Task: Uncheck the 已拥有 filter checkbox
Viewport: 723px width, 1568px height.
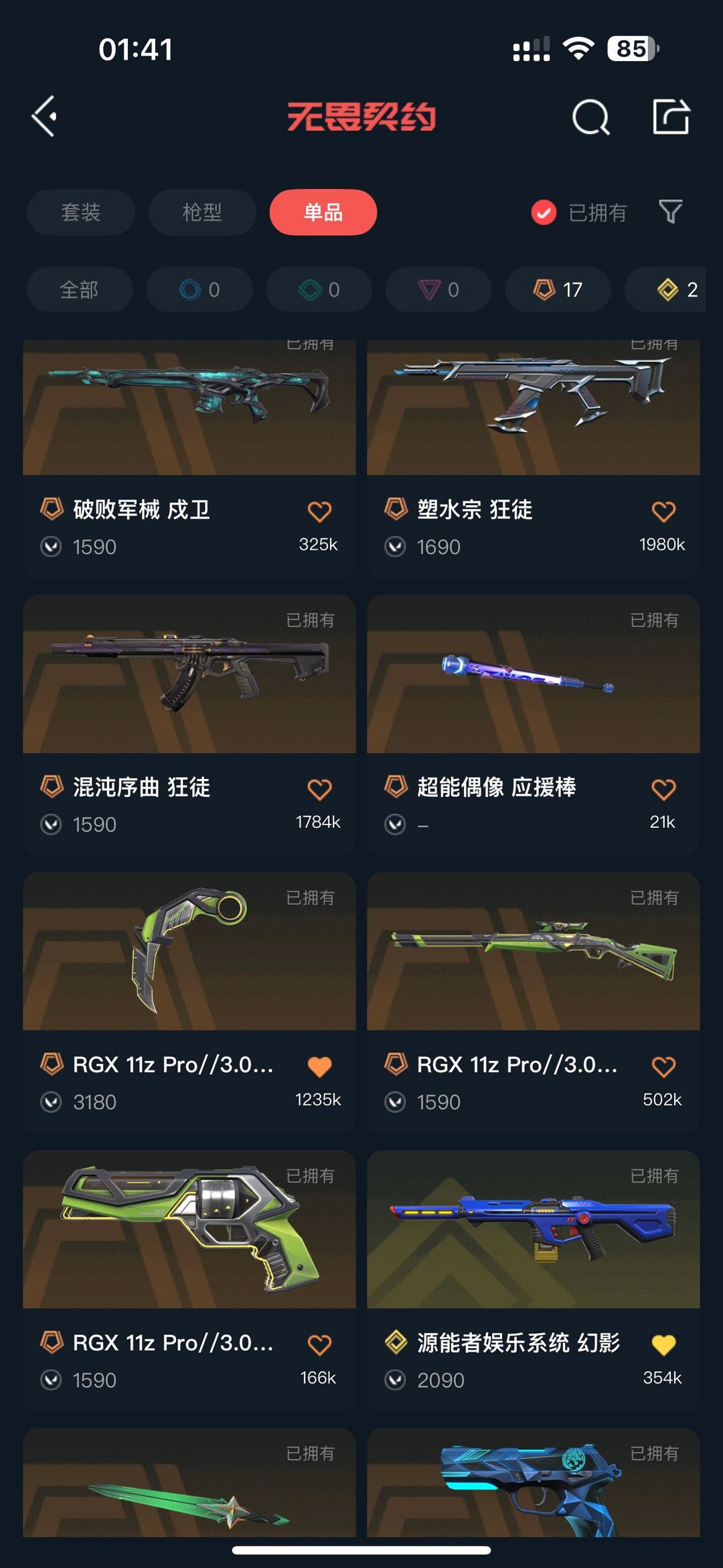Action: (544, 213)
